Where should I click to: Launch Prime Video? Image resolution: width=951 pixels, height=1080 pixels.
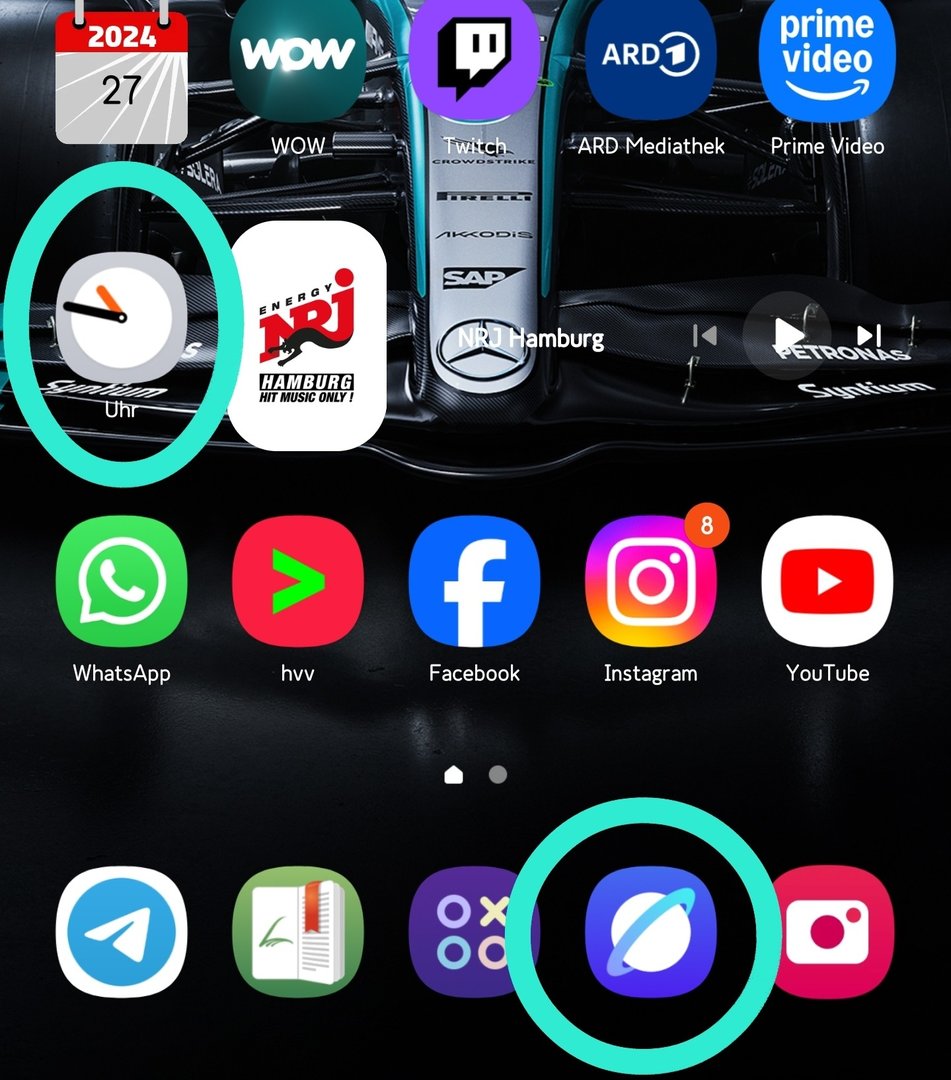point(826,60)
